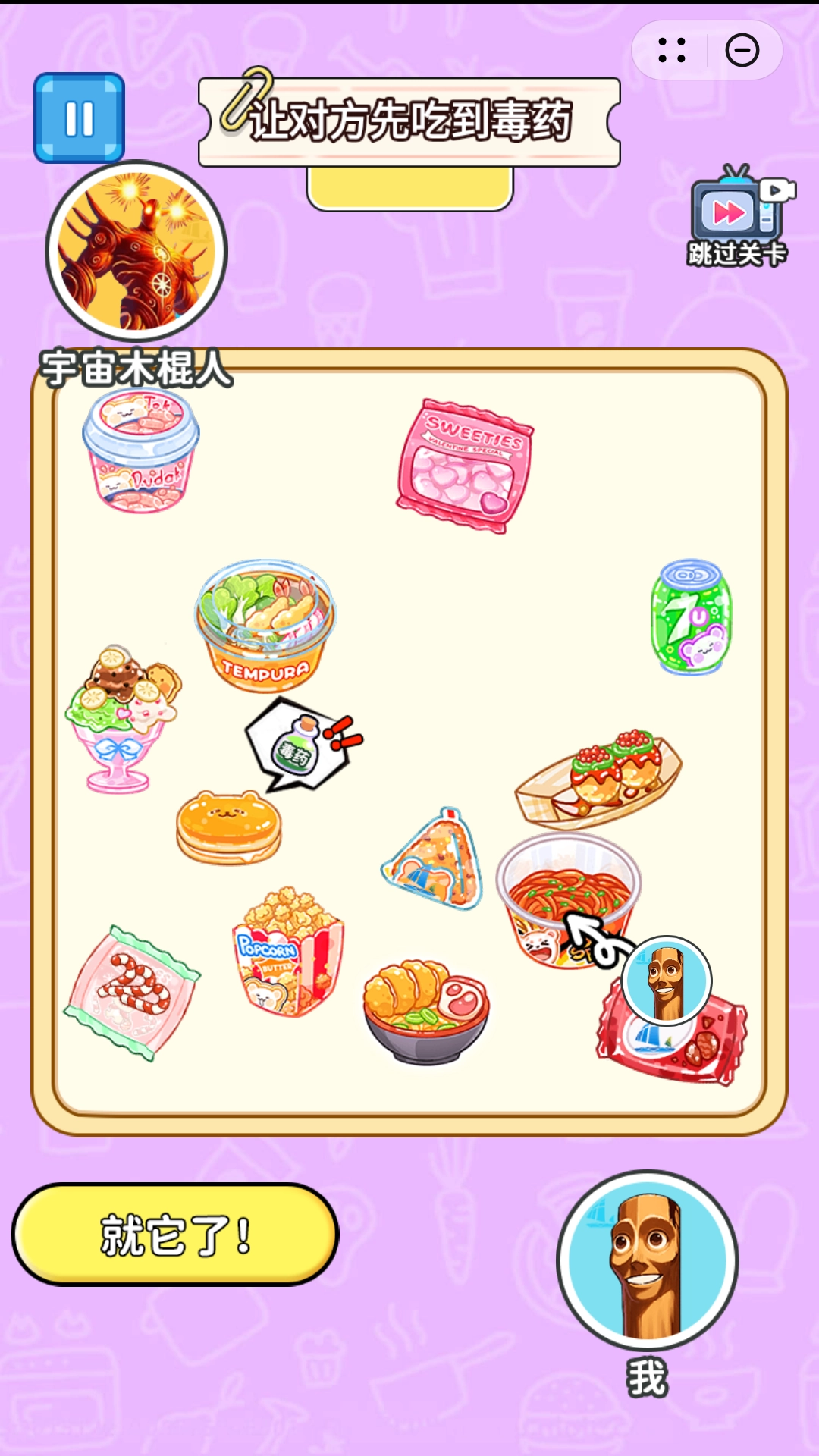Open the mini program menu dots
This screenshot has width=819, height=1456.
click(672, 51)
